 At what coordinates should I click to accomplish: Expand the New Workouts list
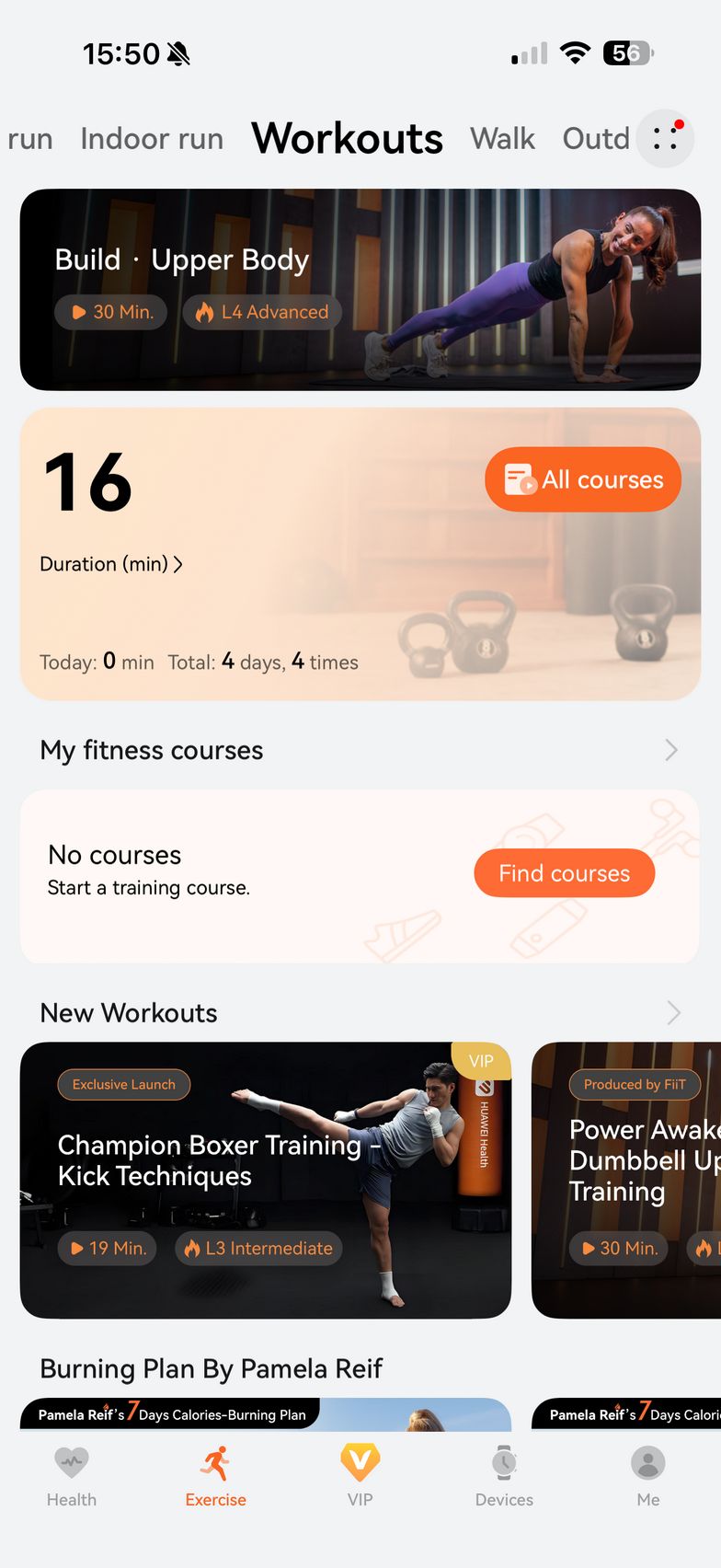tap(672, 1013)
